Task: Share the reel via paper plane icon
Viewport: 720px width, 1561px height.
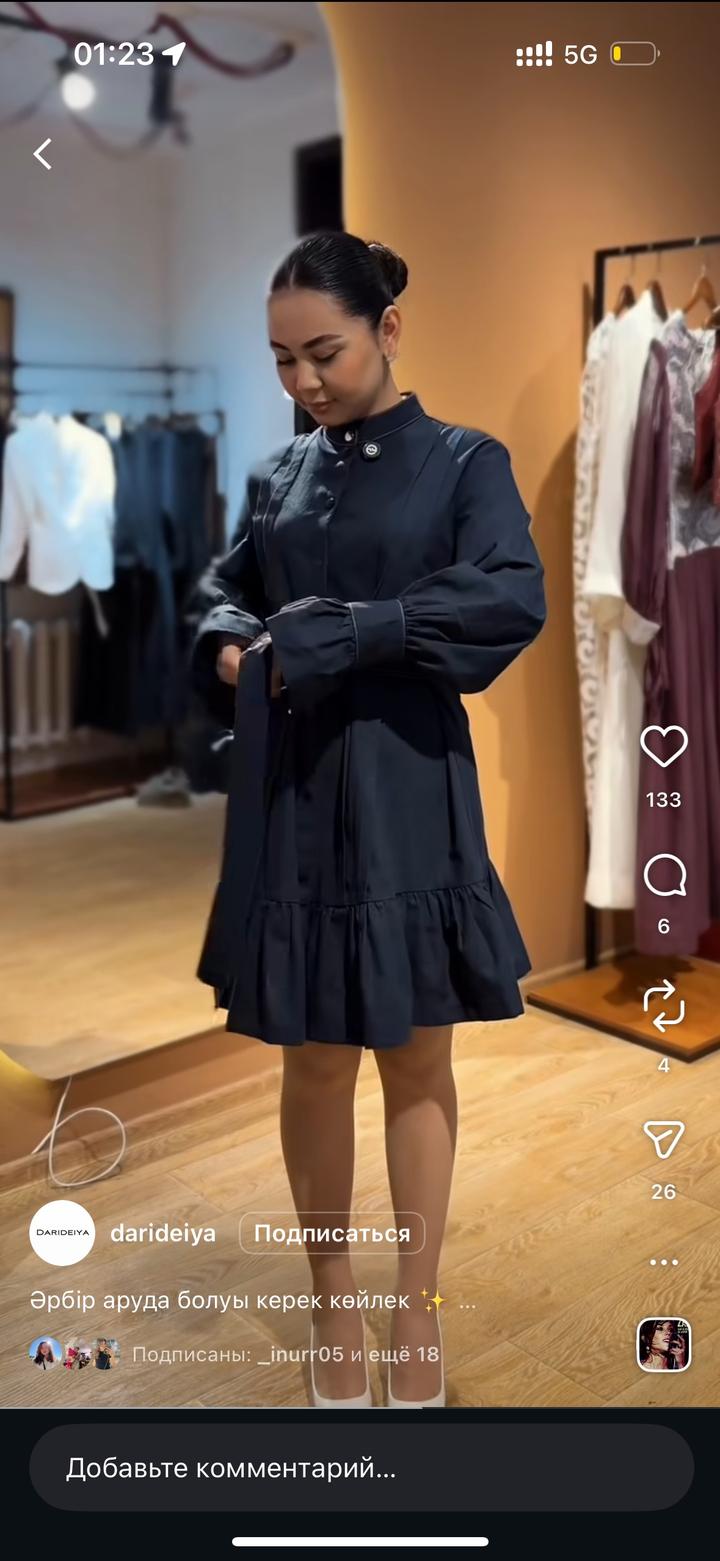Action: point(664,1139)
